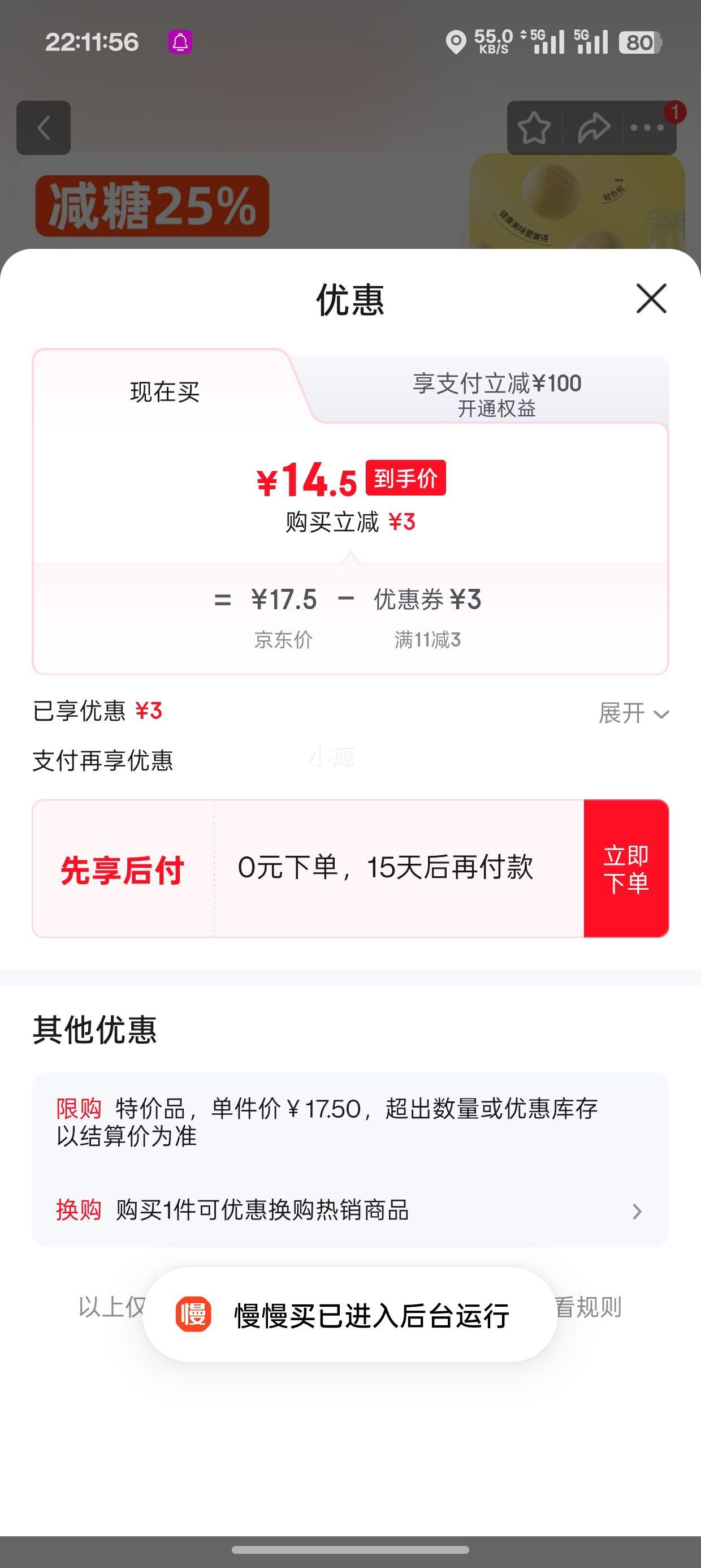Go back using the back arrow

(x=42, y=128)
